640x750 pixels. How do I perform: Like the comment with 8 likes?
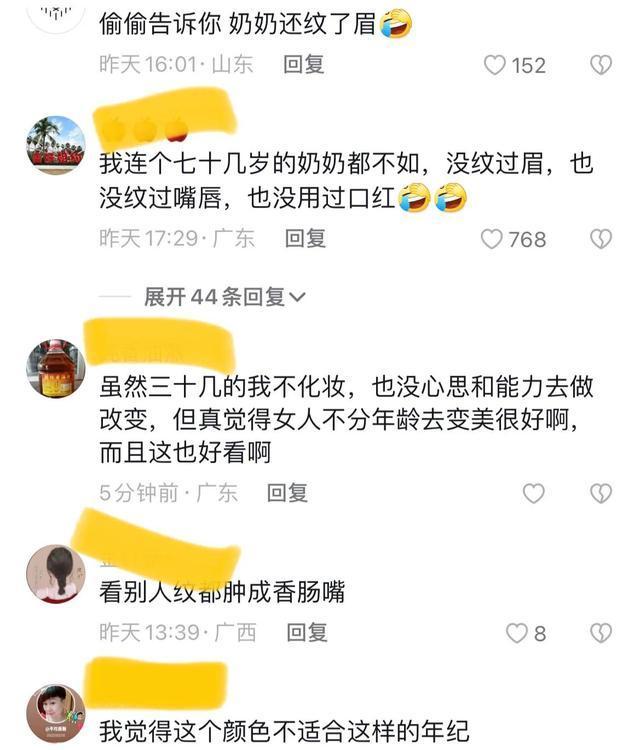[x=516, y=633]
